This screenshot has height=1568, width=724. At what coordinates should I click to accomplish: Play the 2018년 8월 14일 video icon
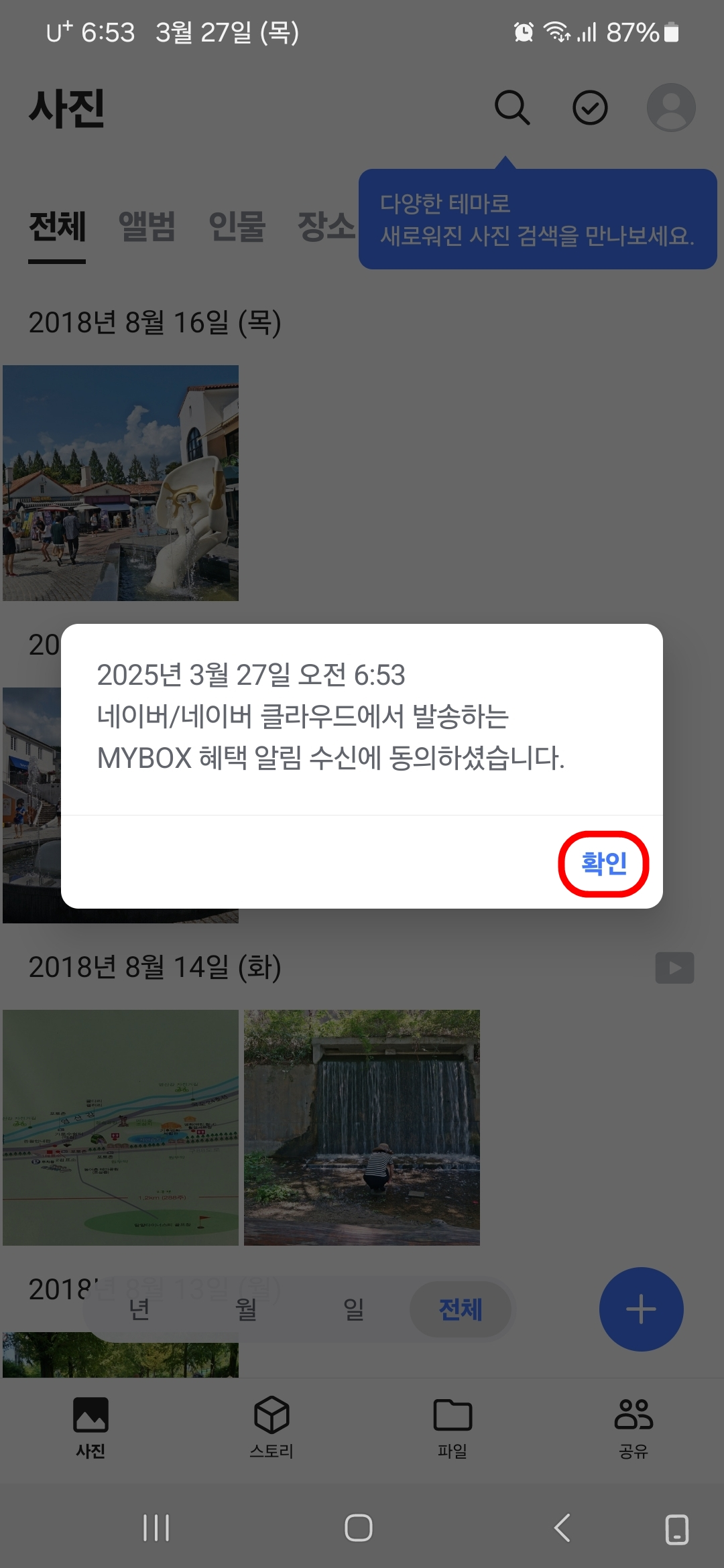coord(676,967)
